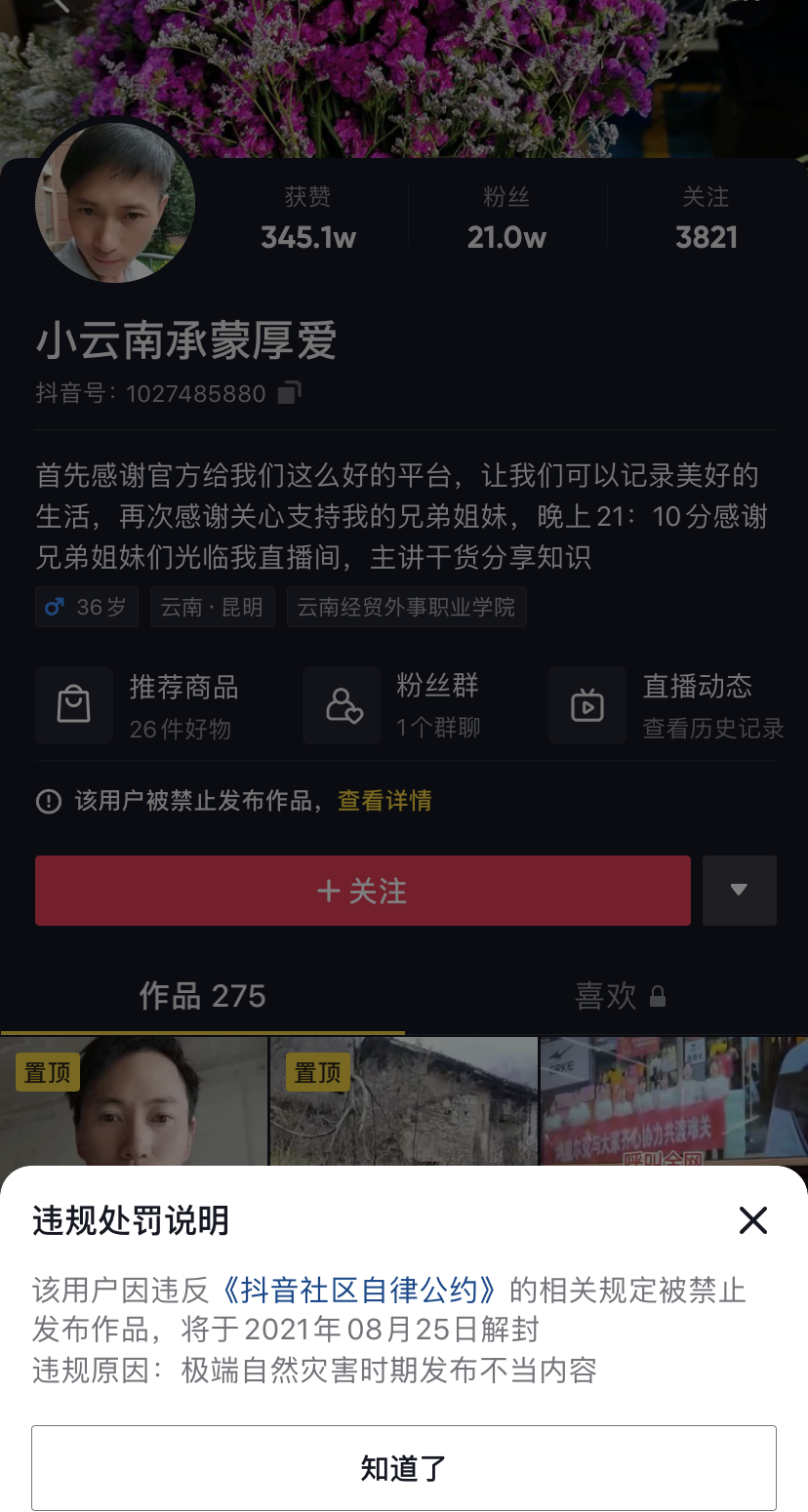Copy the 抖音号 using the copy icon
Image resolution: width=808 pixels, height=1512 pixels.
pyautogui.click(x=287, y=393)
